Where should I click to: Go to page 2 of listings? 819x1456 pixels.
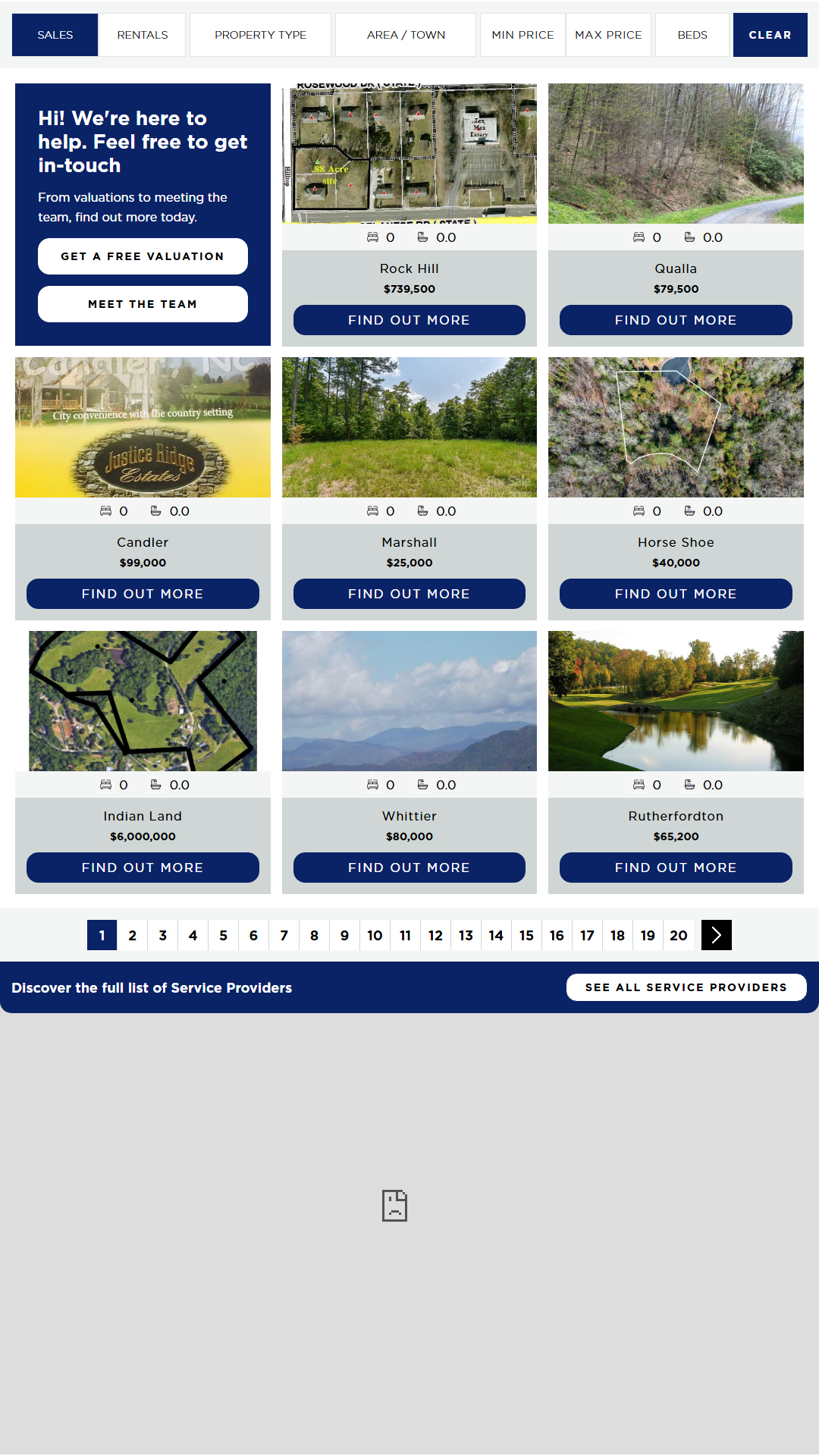click(133, 935)
